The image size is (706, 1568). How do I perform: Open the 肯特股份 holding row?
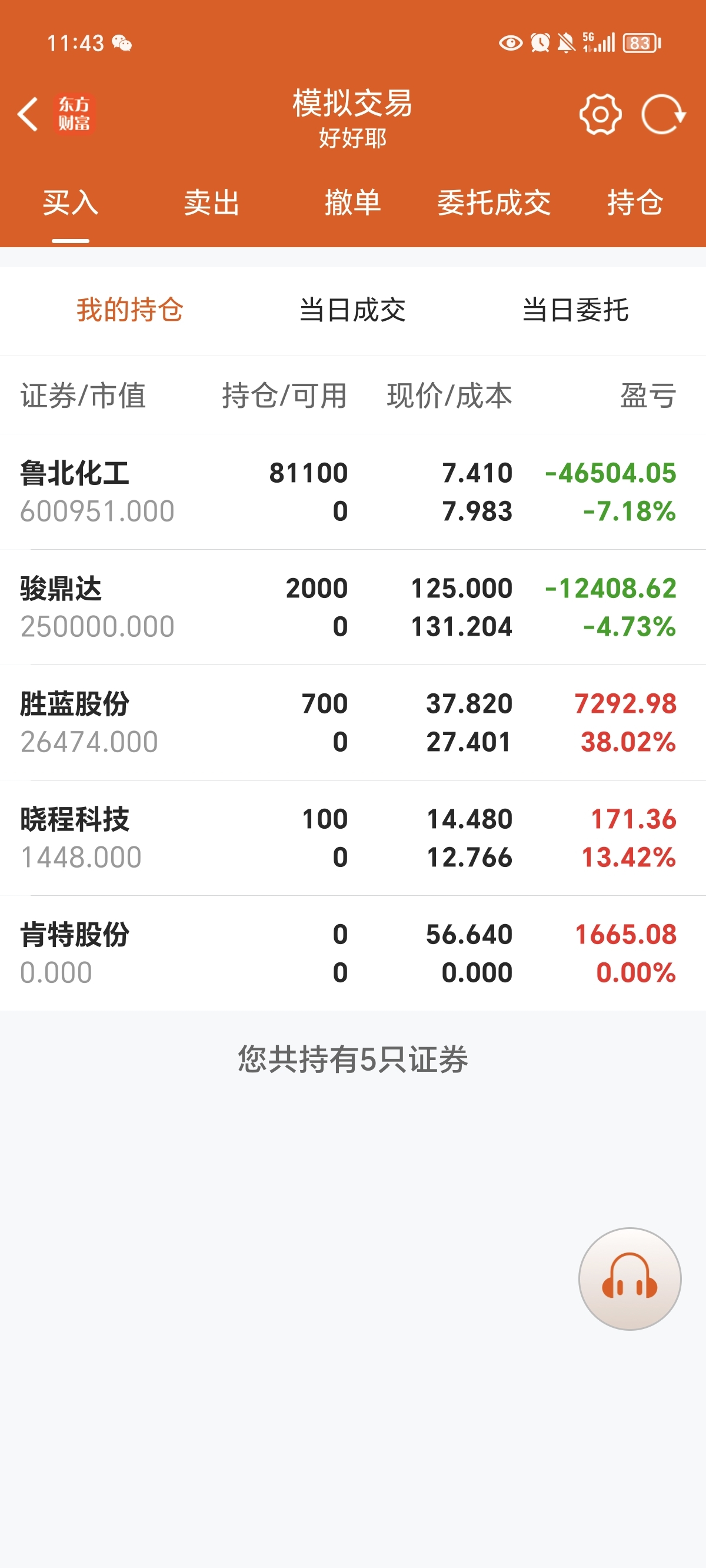point(353,953)
